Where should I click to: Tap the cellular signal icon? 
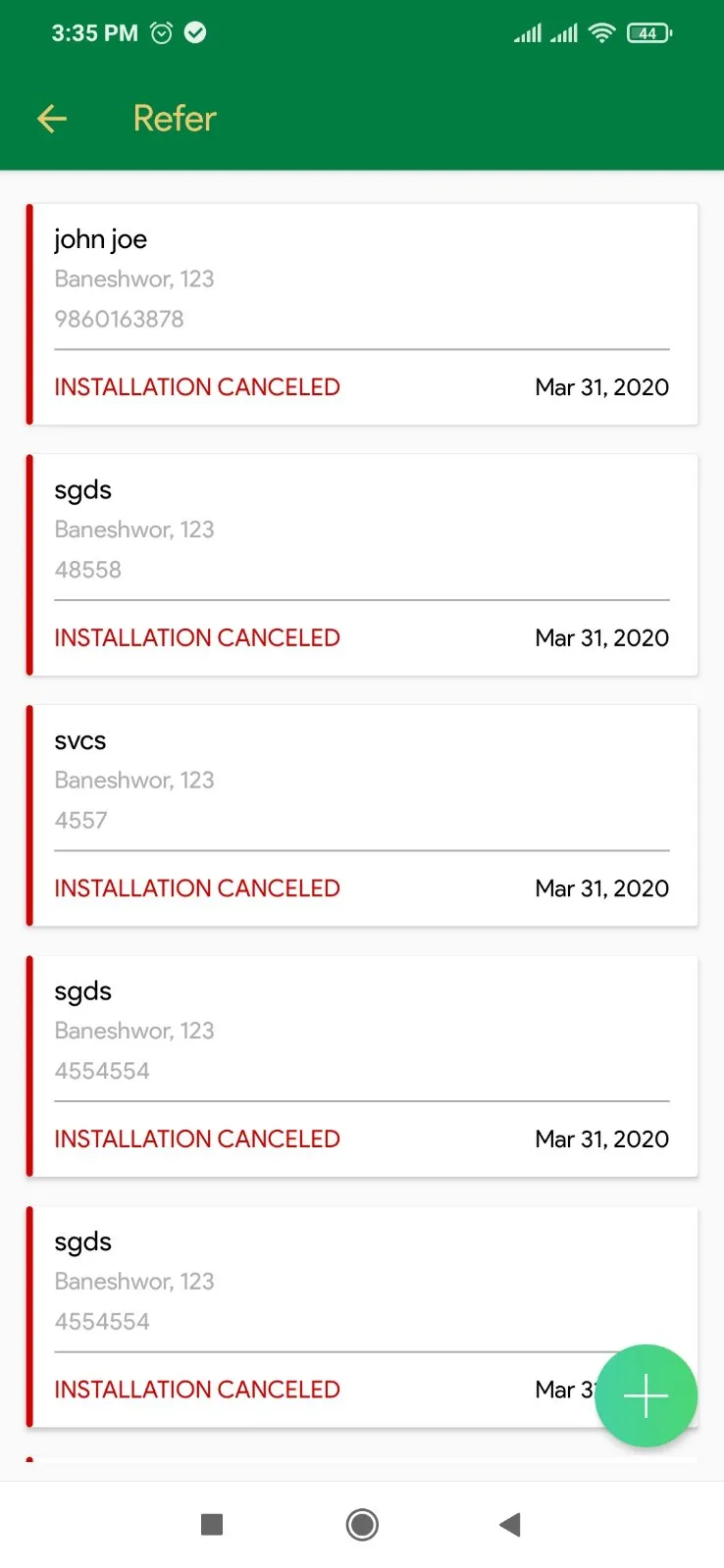(x=526, y=32)
